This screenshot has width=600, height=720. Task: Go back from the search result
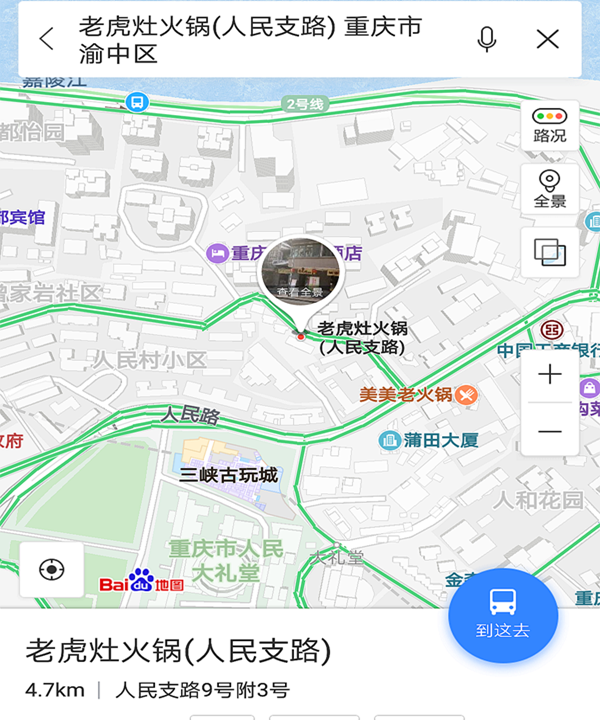[x=46, y=40]
